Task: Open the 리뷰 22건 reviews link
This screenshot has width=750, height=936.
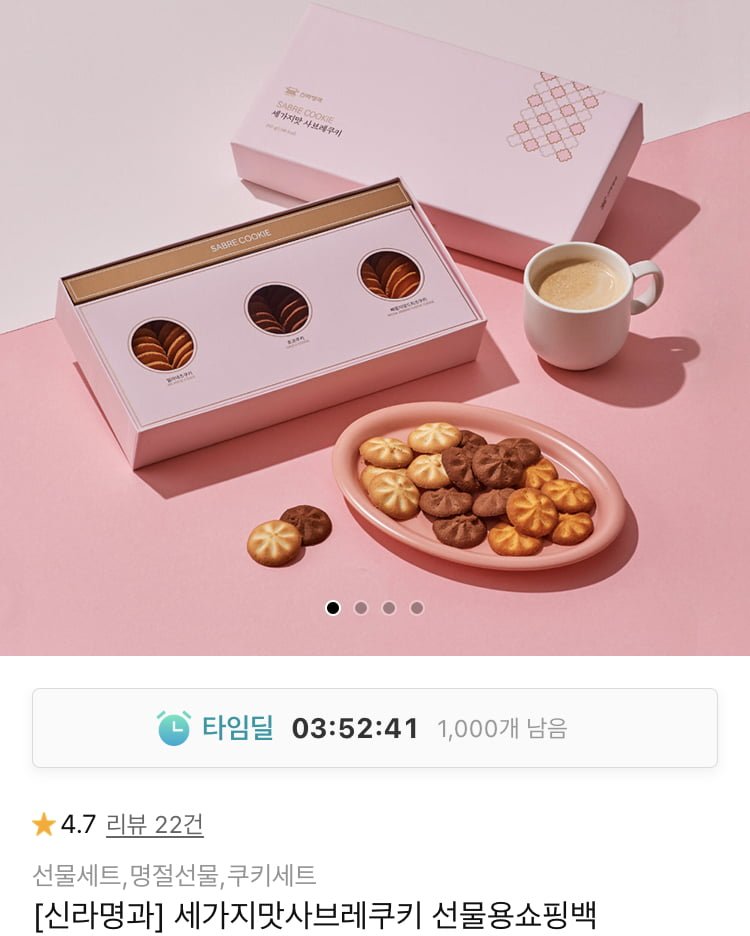Action: 154,825
